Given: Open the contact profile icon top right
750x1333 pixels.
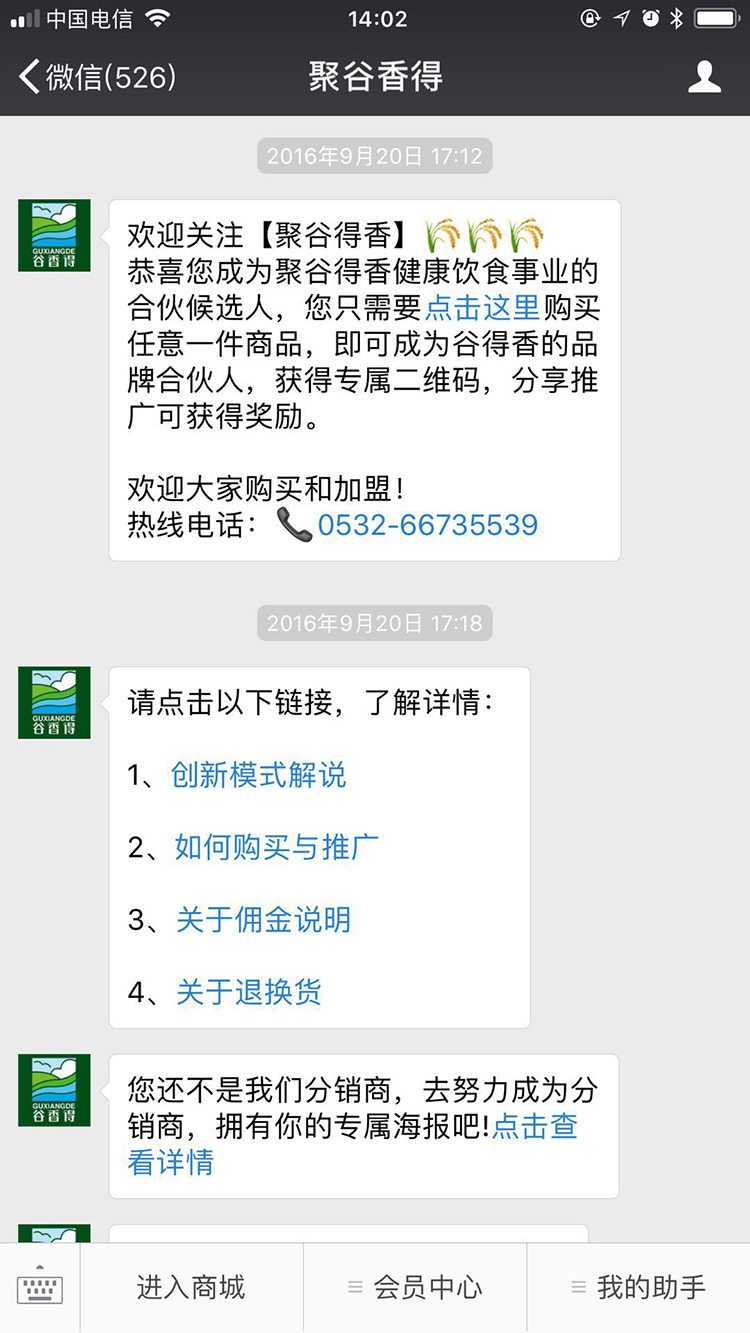Looking at the screenshot, I should pyautogui.click(x=706, y=74).
